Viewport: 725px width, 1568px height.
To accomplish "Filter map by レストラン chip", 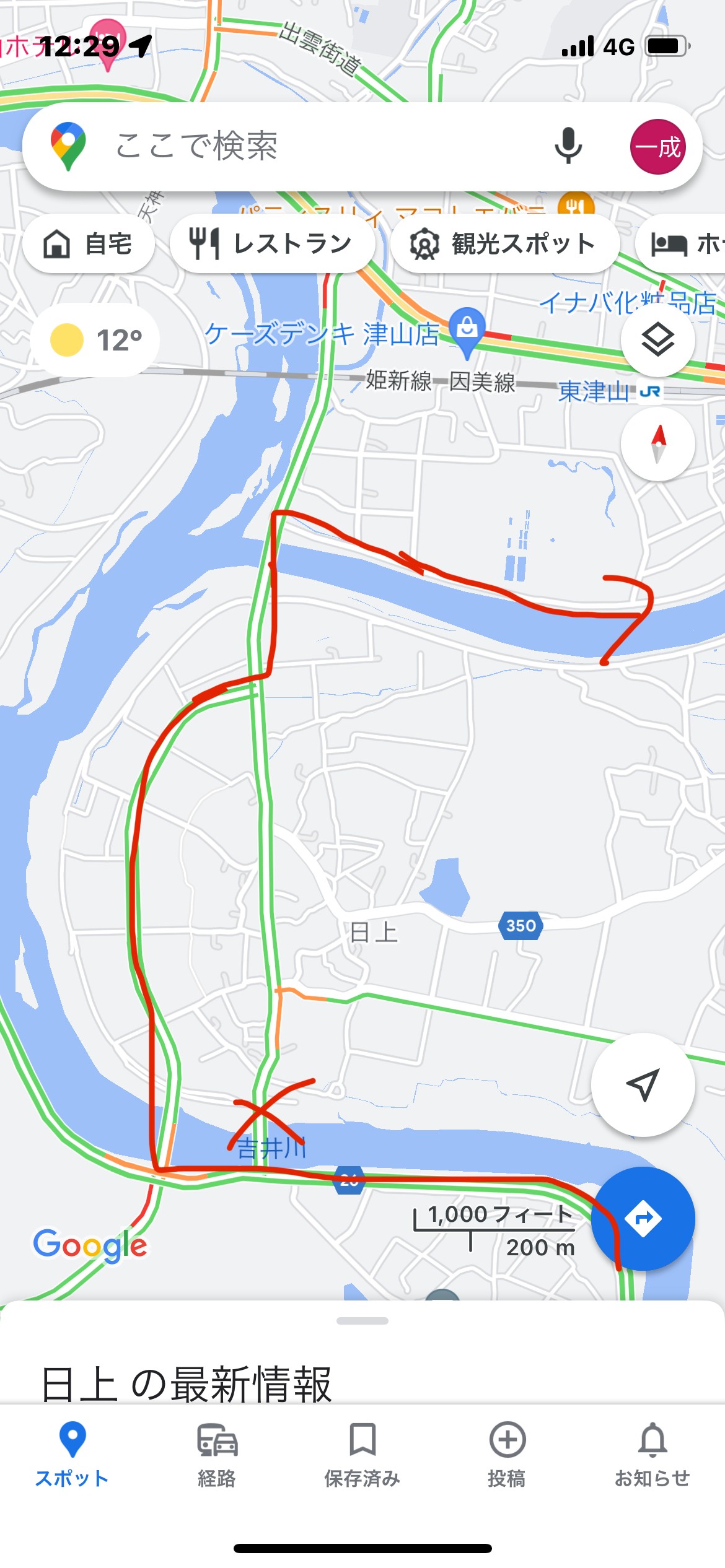I will (x=273, y=244).
